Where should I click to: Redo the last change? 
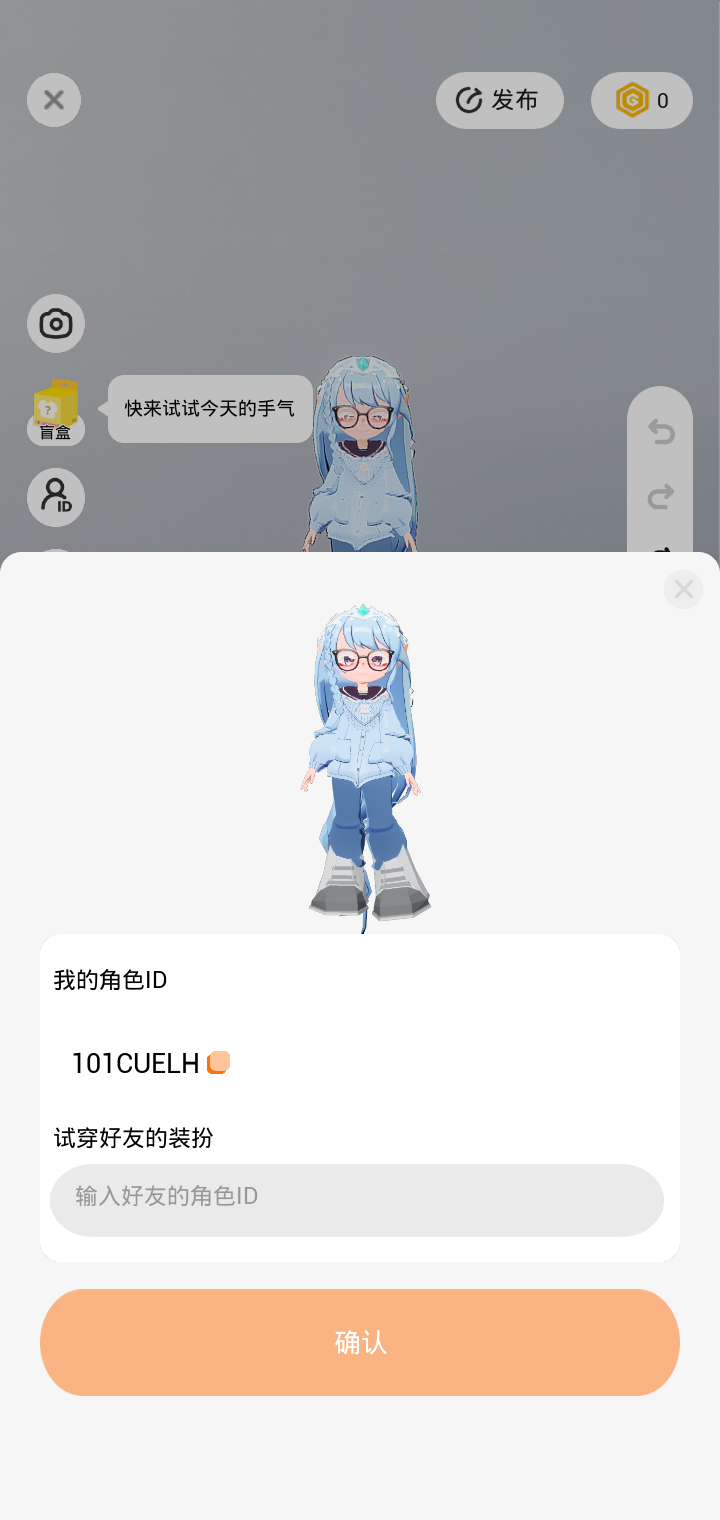click(x=661, y=496)
